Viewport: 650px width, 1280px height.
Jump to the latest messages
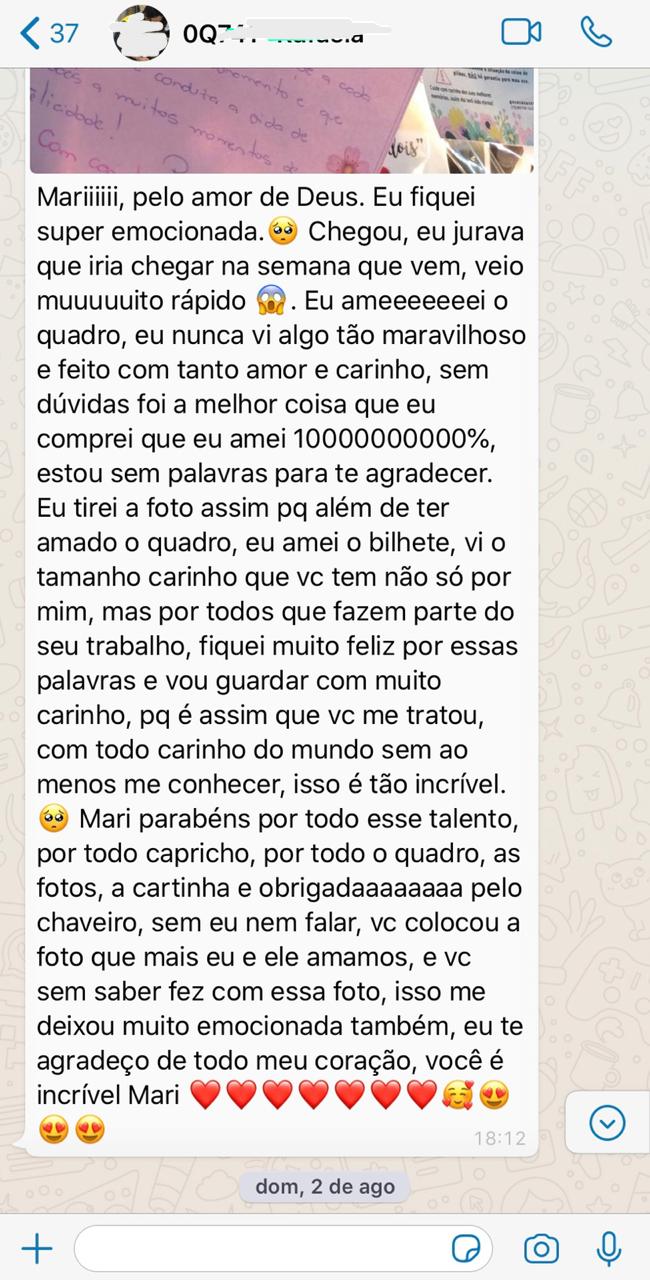tap(607, 1124)
